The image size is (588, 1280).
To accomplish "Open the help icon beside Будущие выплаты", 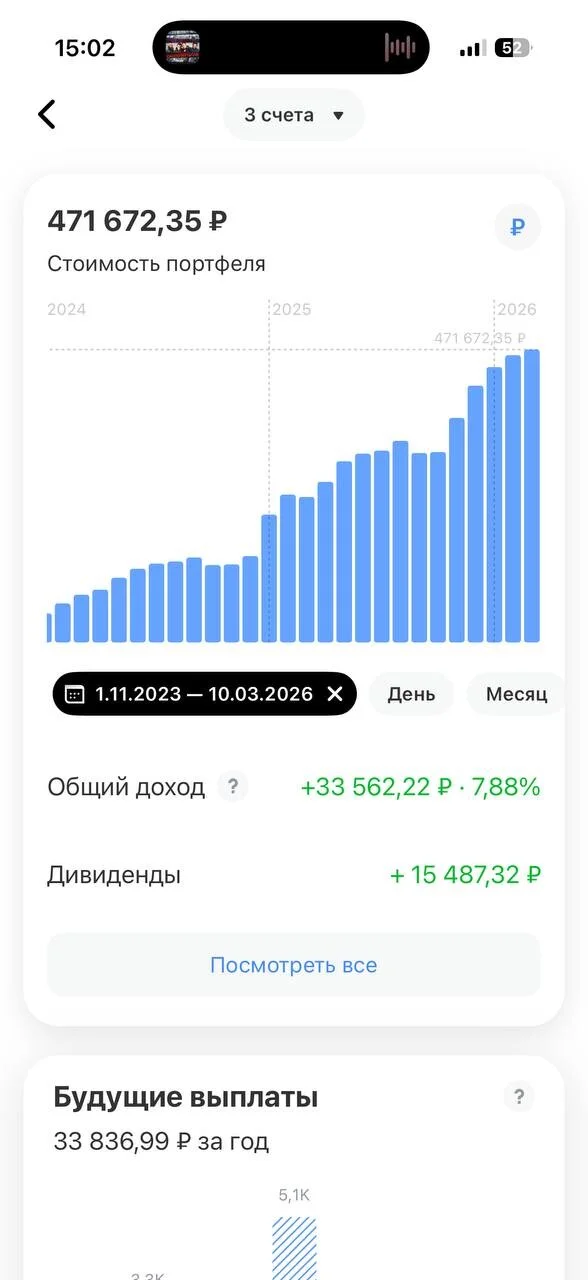I will [x=519, y=1097].
